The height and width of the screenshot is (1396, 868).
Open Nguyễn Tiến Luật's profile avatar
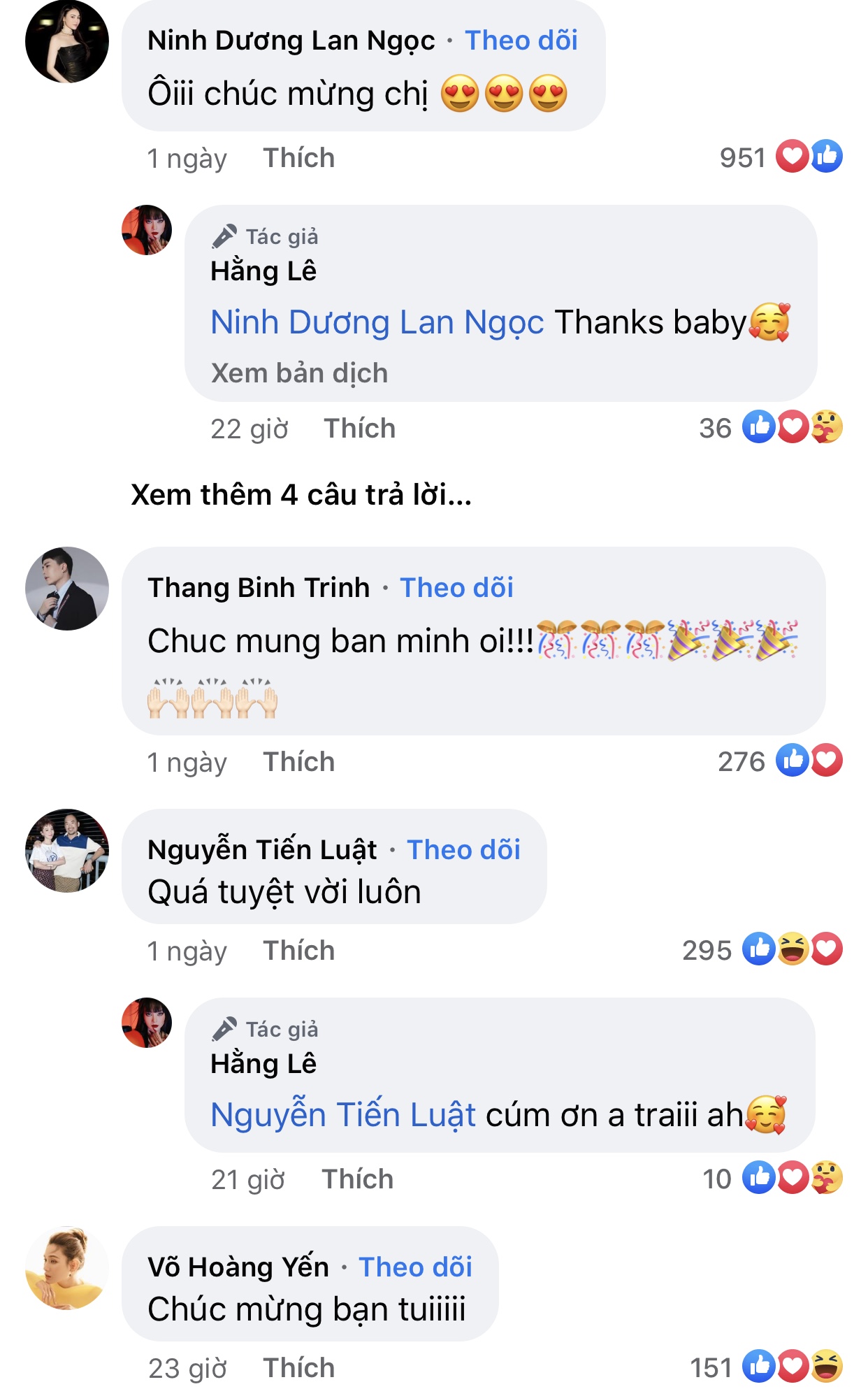[x=67, y=851]
